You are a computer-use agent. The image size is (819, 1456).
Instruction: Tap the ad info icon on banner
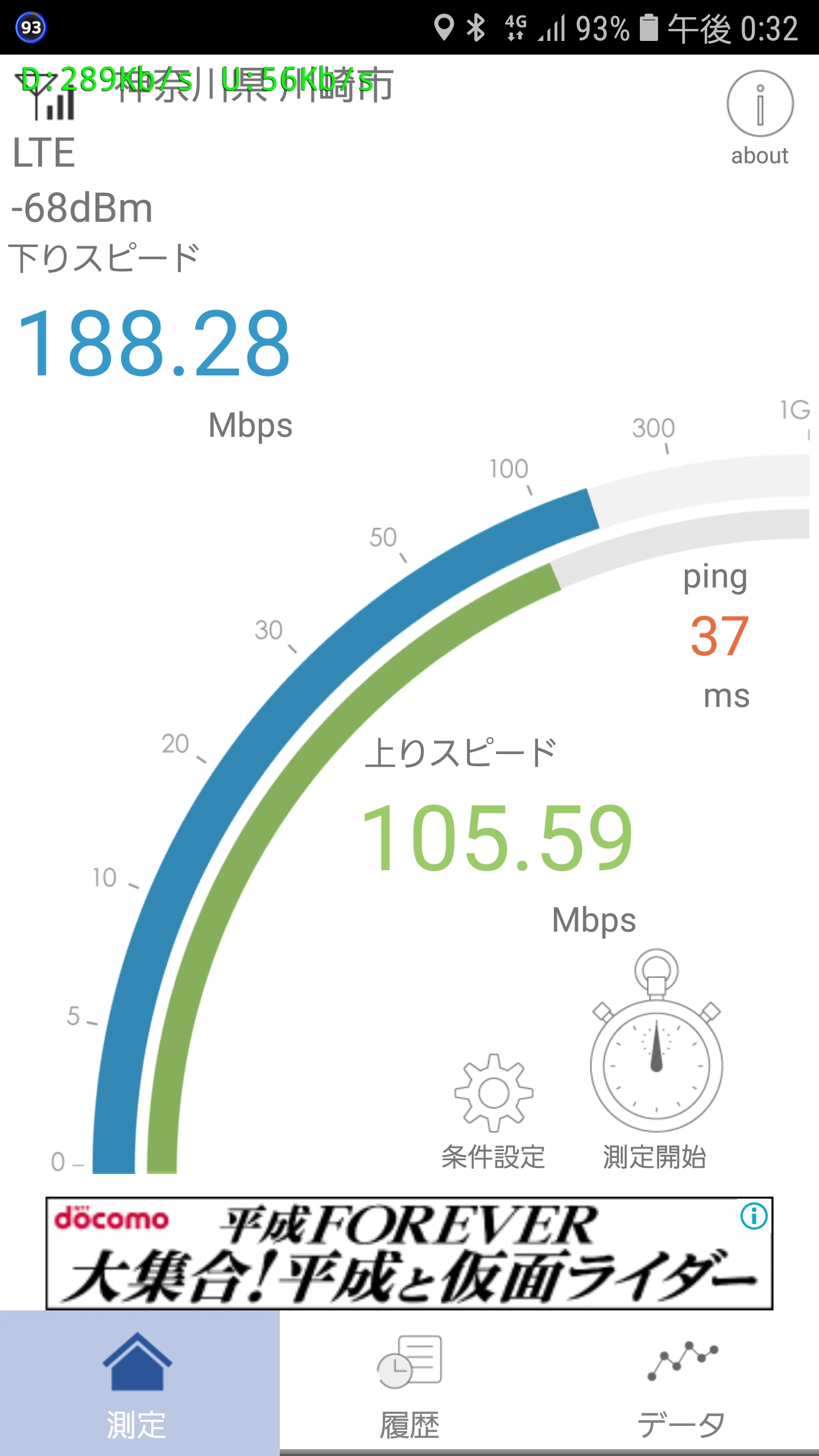[x=754, y=1216]
